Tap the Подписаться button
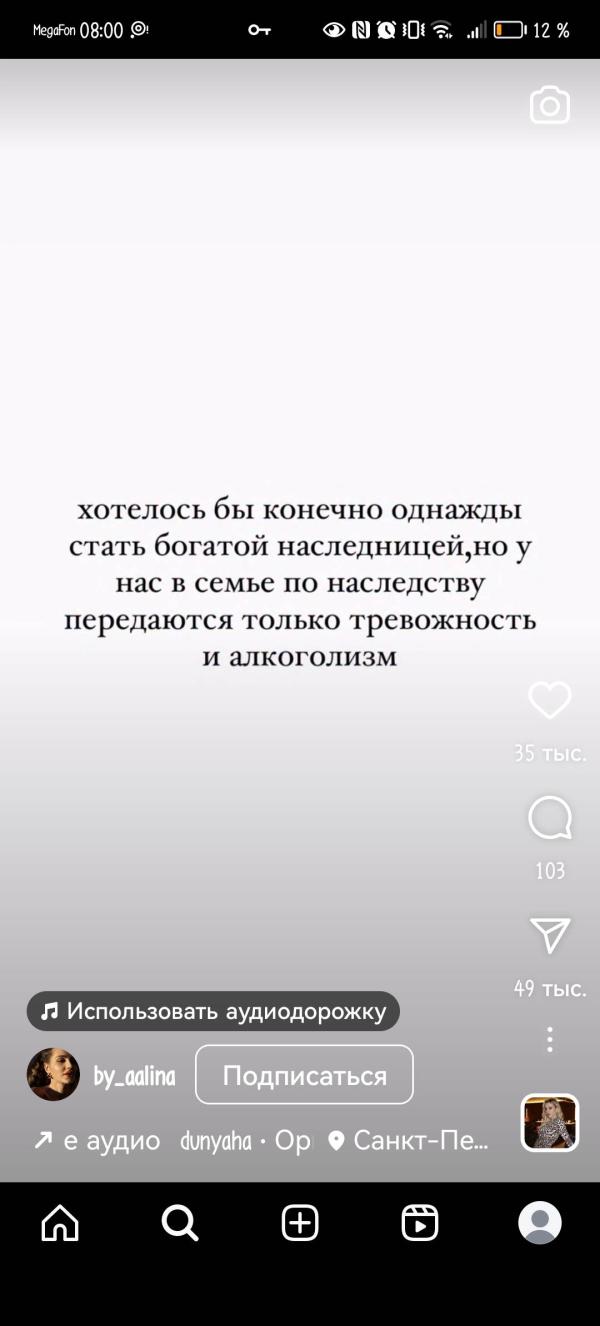Screen dimensions: 600x1326 (304, 1075)
